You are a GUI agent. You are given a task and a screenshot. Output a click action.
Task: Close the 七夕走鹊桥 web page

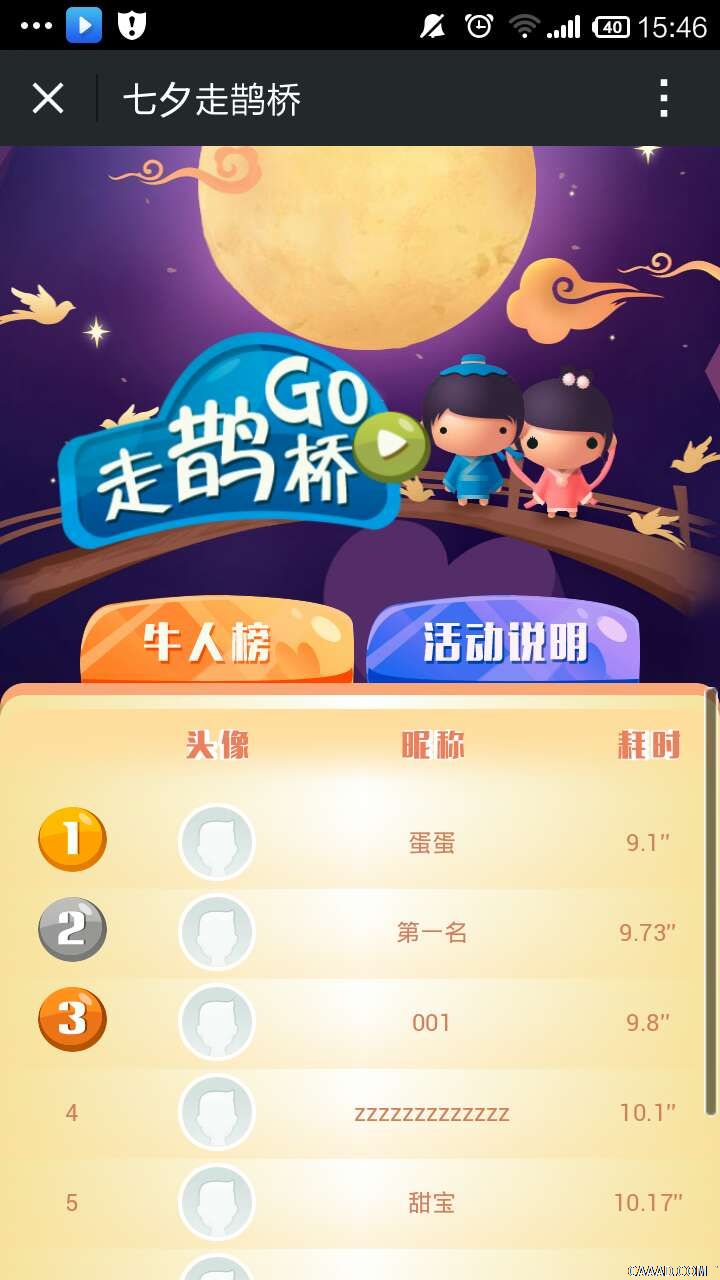click(47, 98)
